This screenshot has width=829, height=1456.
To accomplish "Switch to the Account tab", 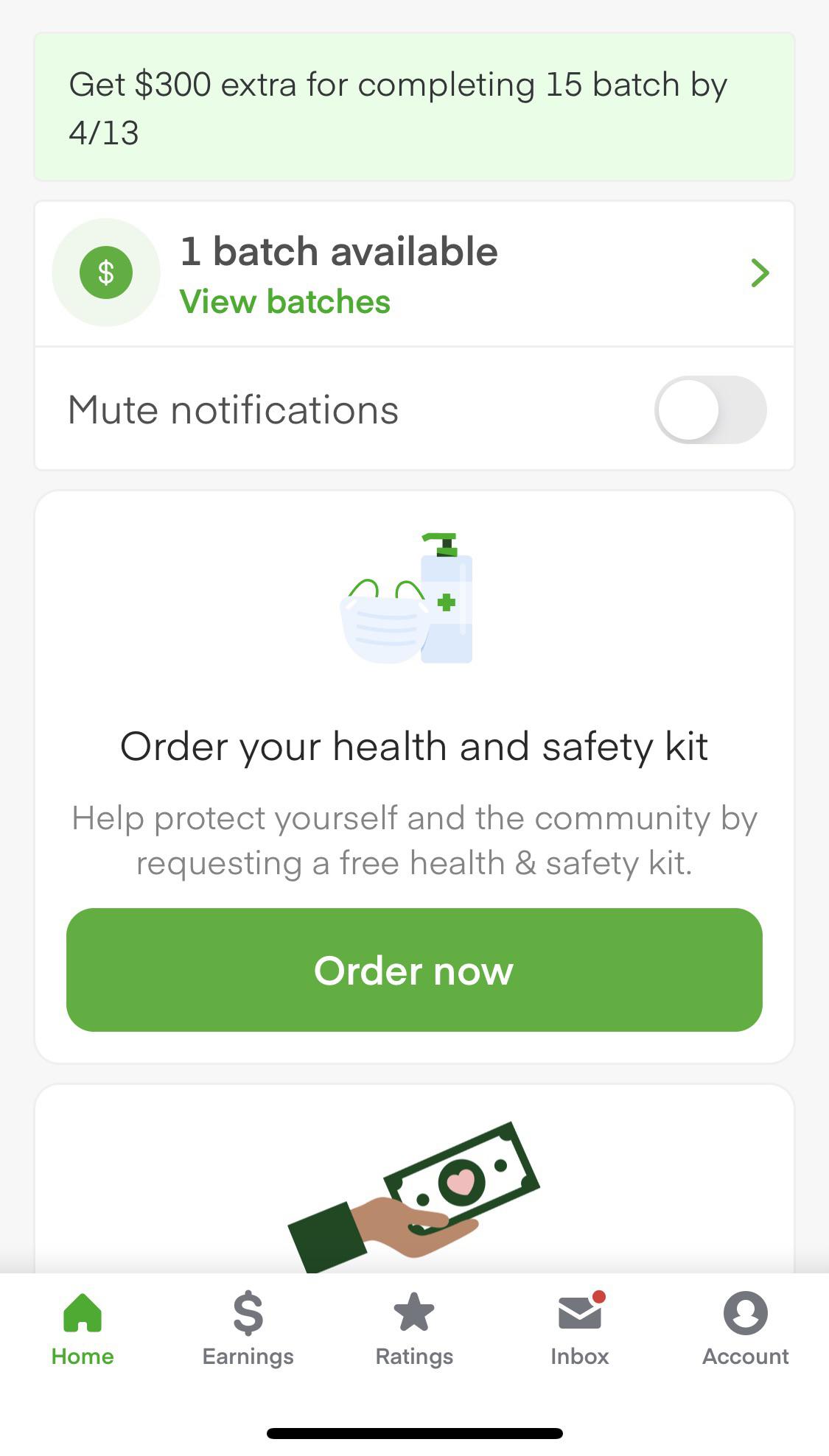I will point(745,1329).
